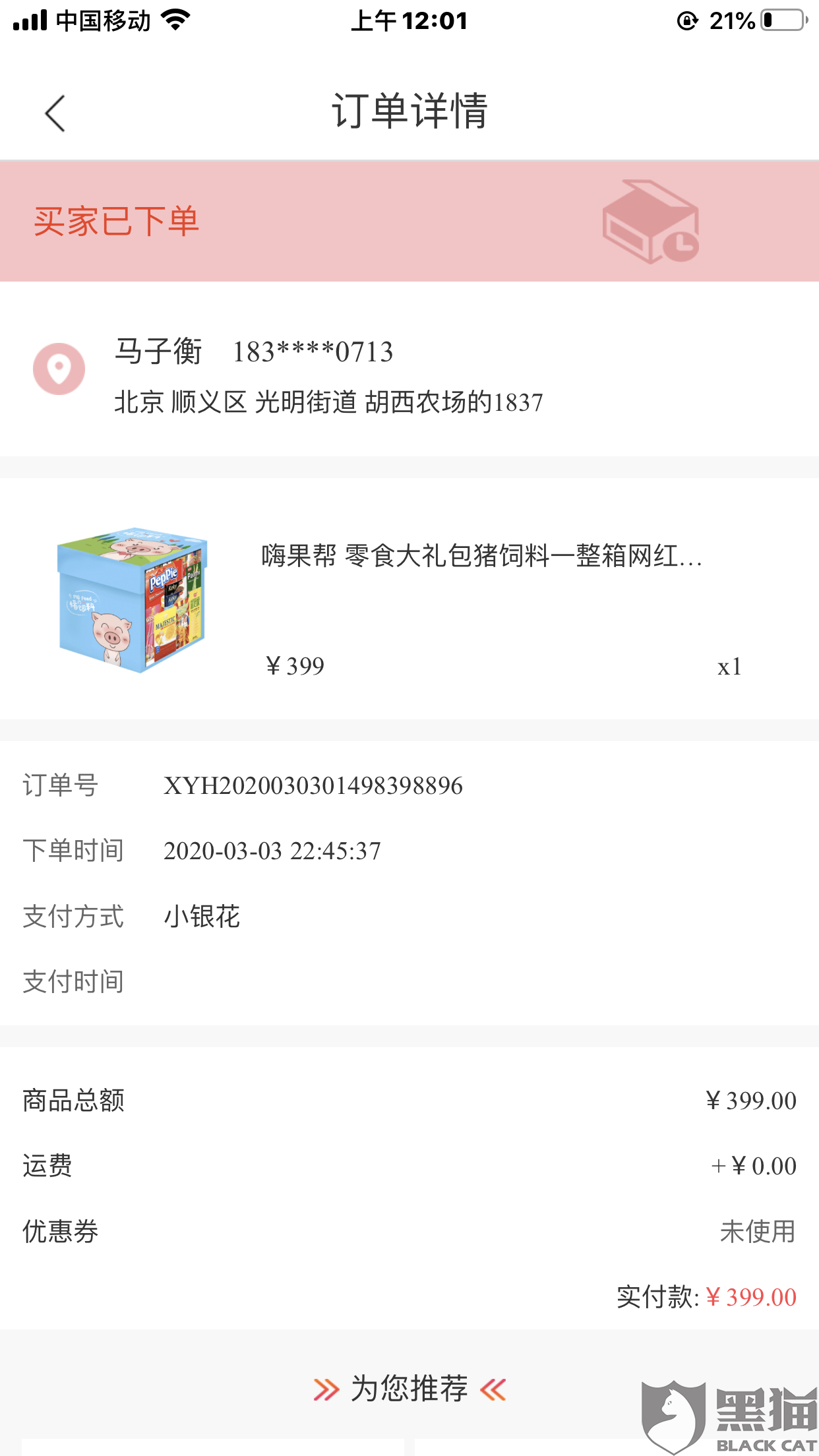819x1456 pixels.
Task: Go back from the order details page
Action: click(x=55, y=113)
